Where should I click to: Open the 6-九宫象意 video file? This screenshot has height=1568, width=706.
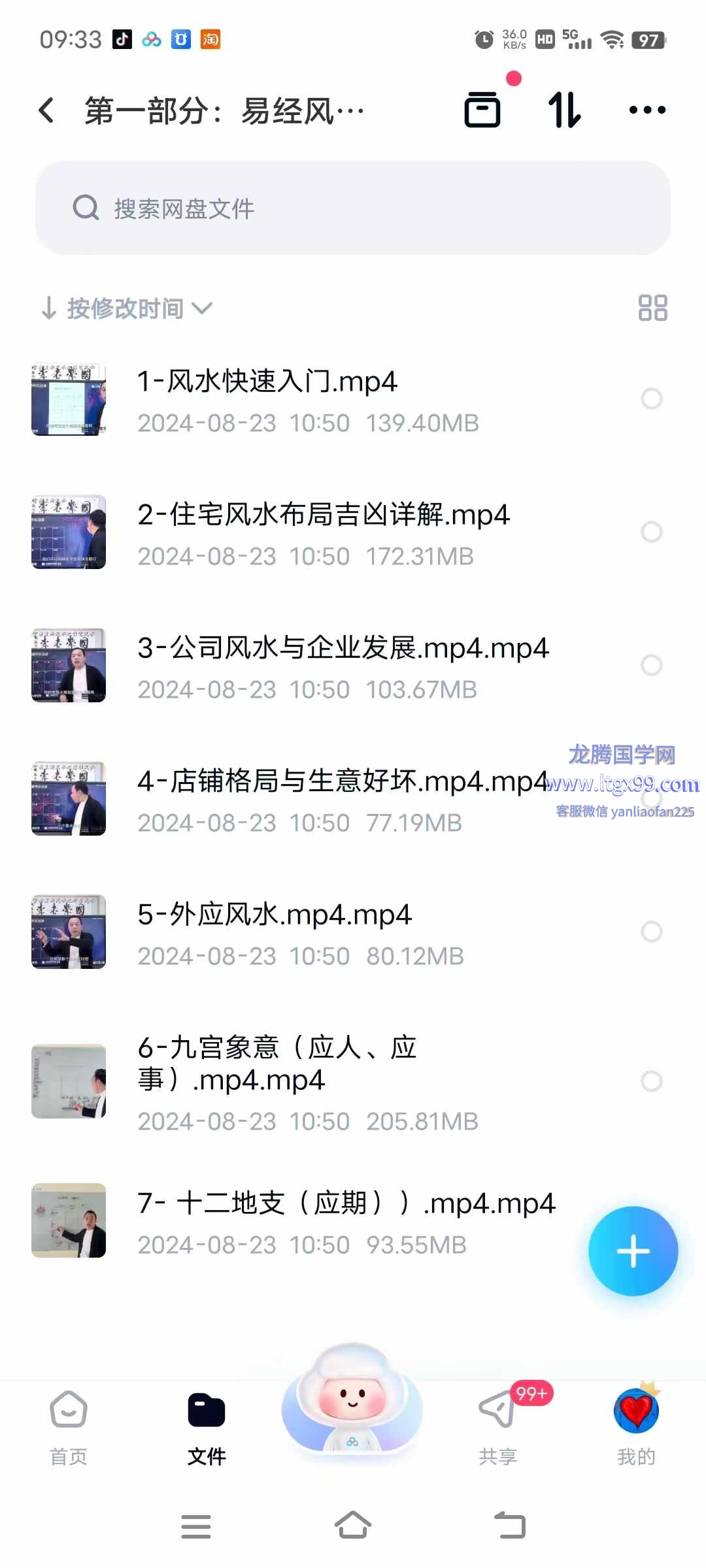pyautogui.click(x=277, y=1064)
